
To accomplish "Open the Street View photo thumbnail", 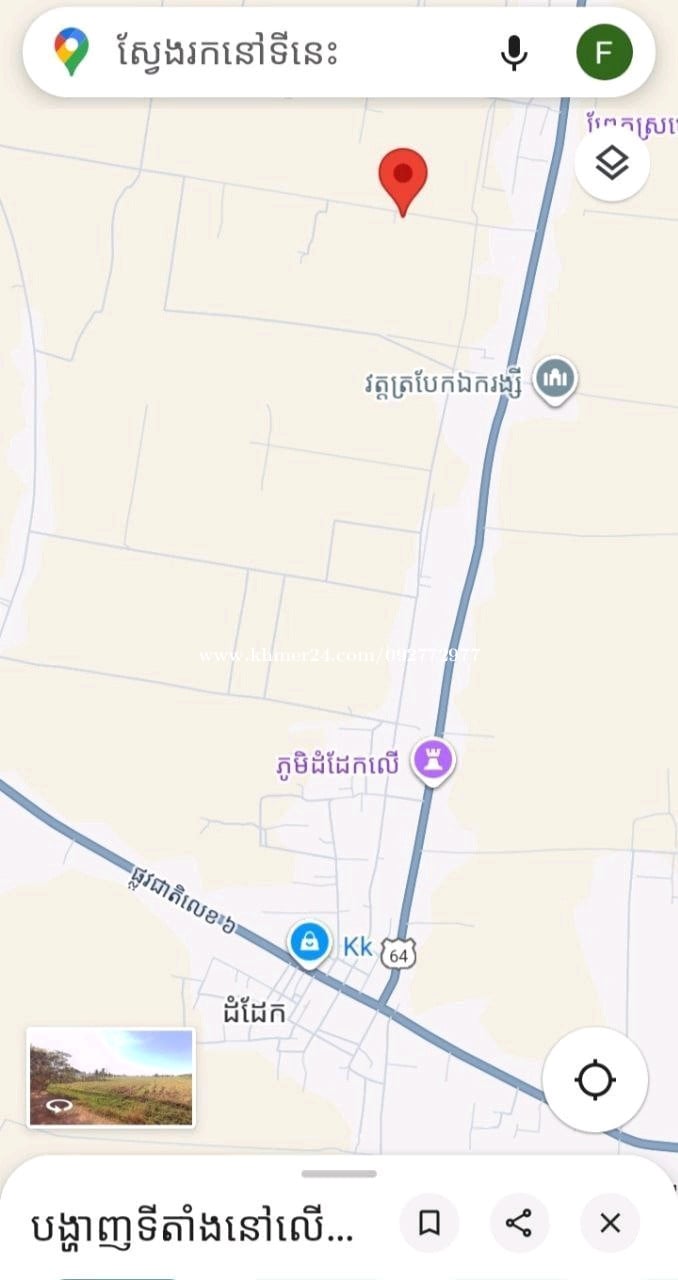I will (111, 1077).
